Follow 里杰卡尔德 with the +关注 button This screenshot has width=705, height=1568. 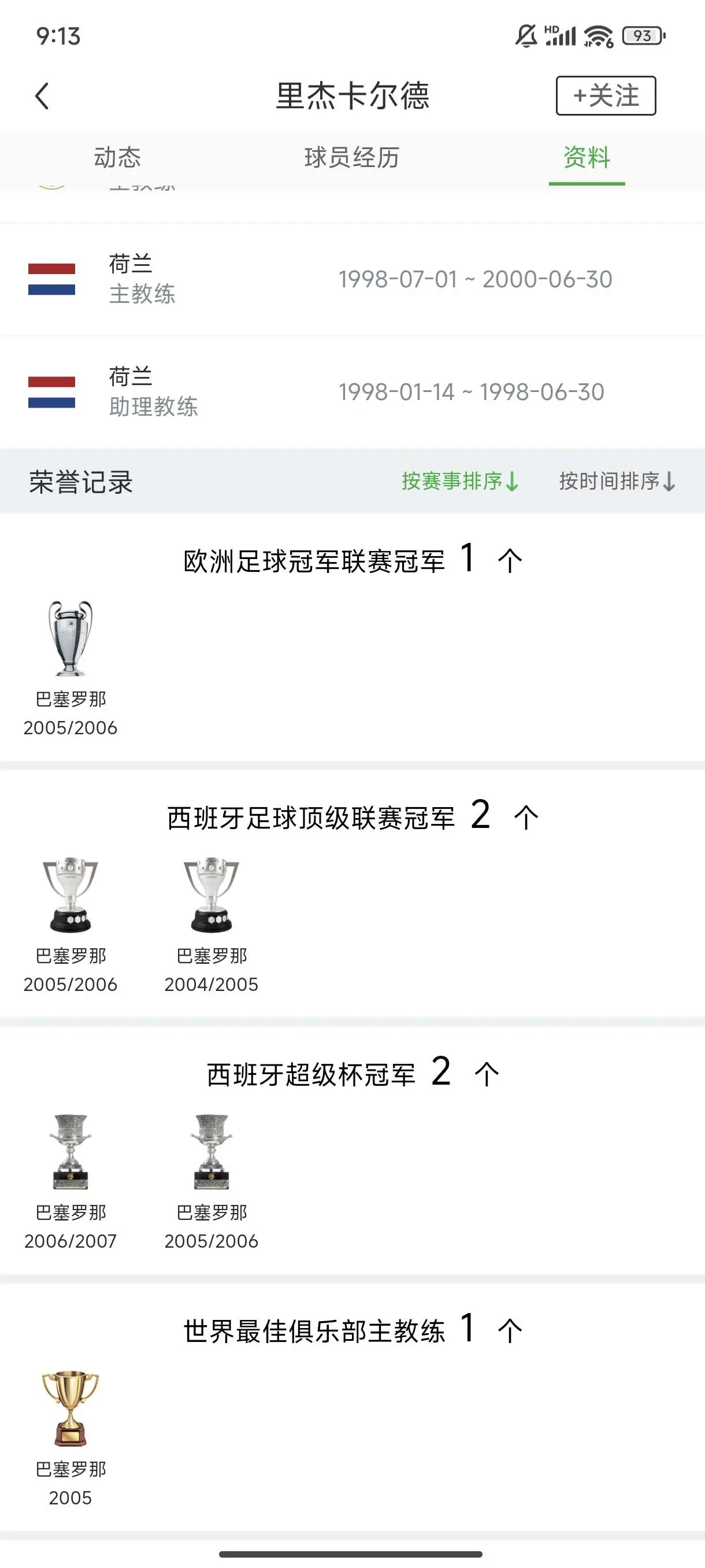point(605,95)
